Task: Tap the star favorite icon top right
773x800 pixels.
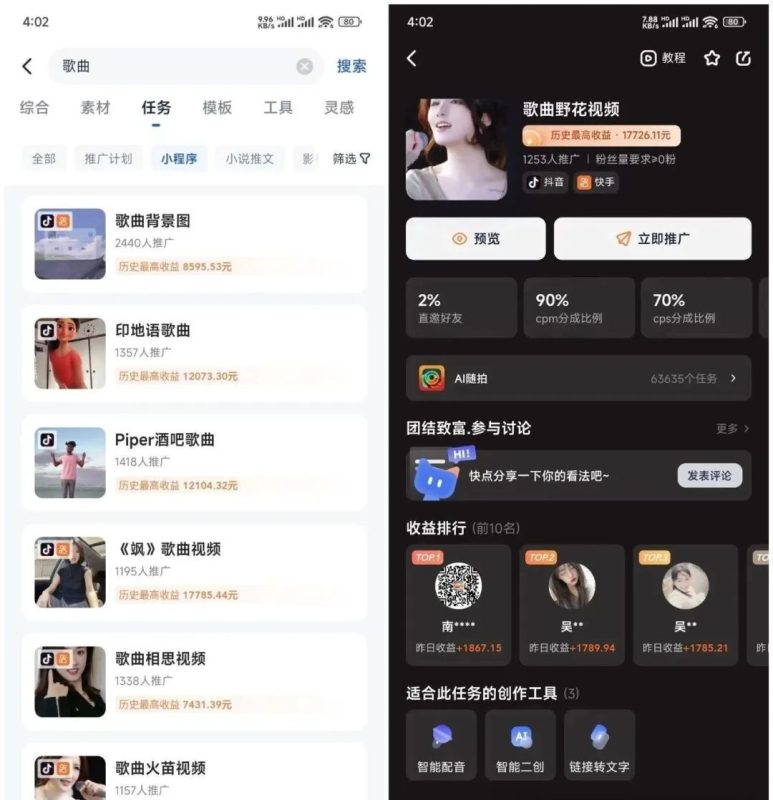Action: 712,59
